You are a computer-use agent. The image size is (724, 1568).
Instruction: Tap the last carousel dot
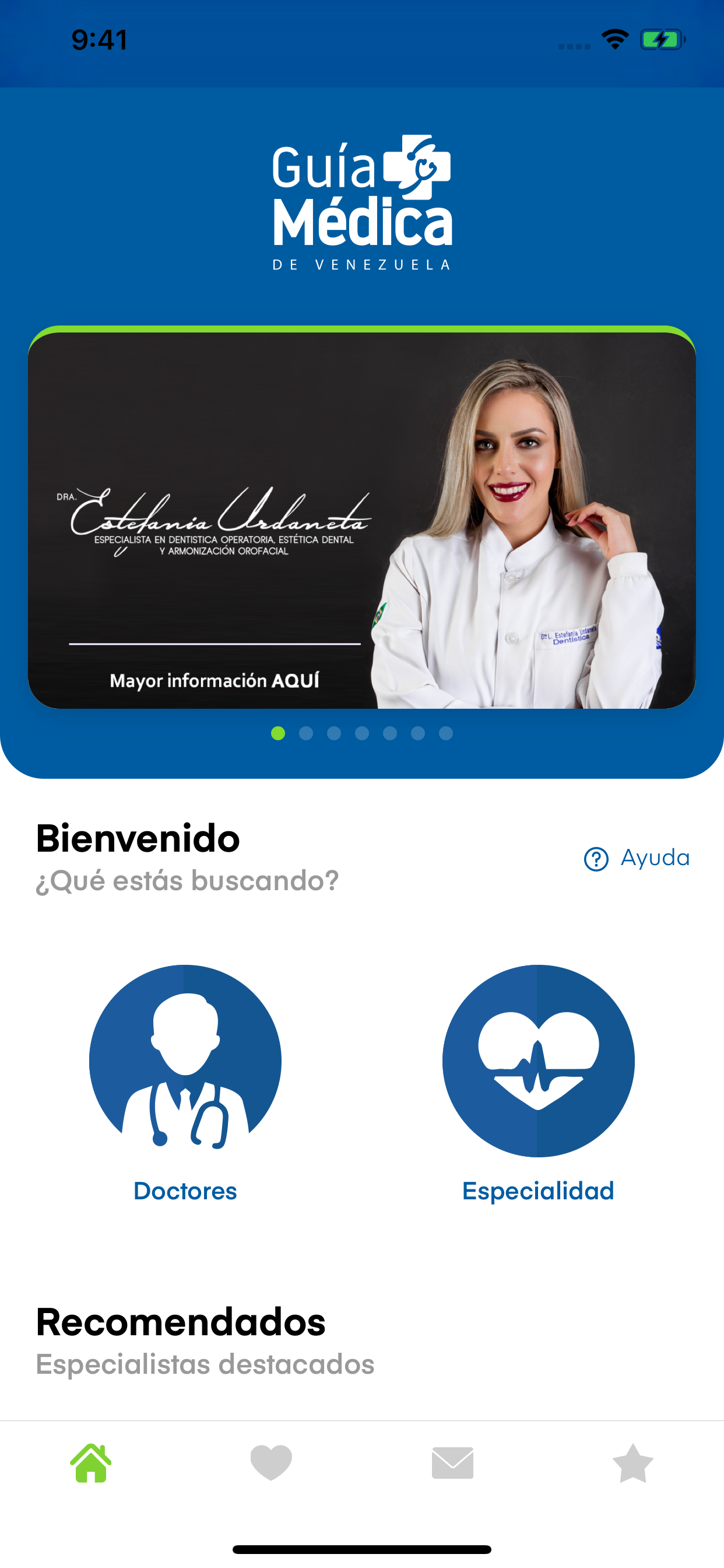tap(446, 734)
